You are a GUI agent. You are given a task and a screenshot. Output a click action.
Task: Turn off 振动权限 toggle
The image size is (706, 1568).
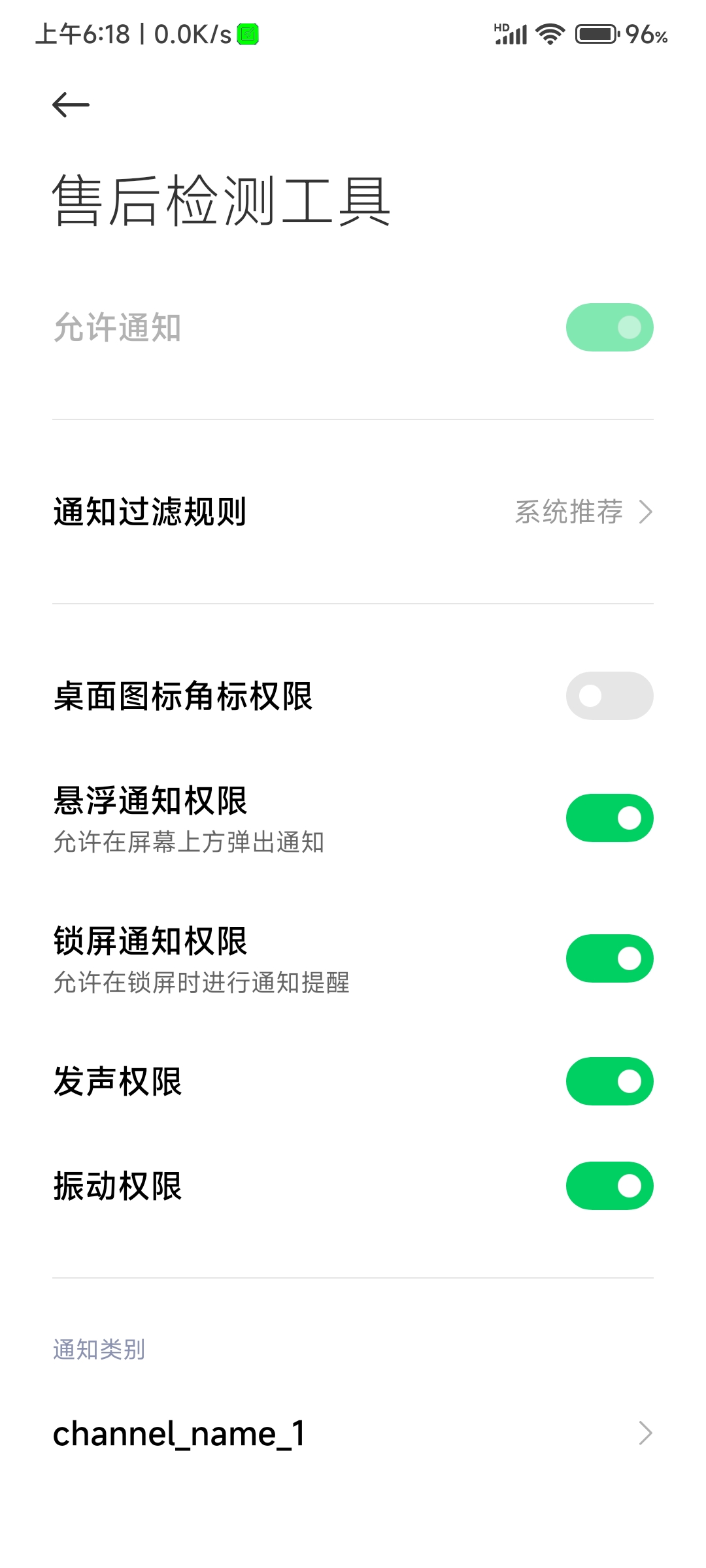click(x=609, y=1186)
